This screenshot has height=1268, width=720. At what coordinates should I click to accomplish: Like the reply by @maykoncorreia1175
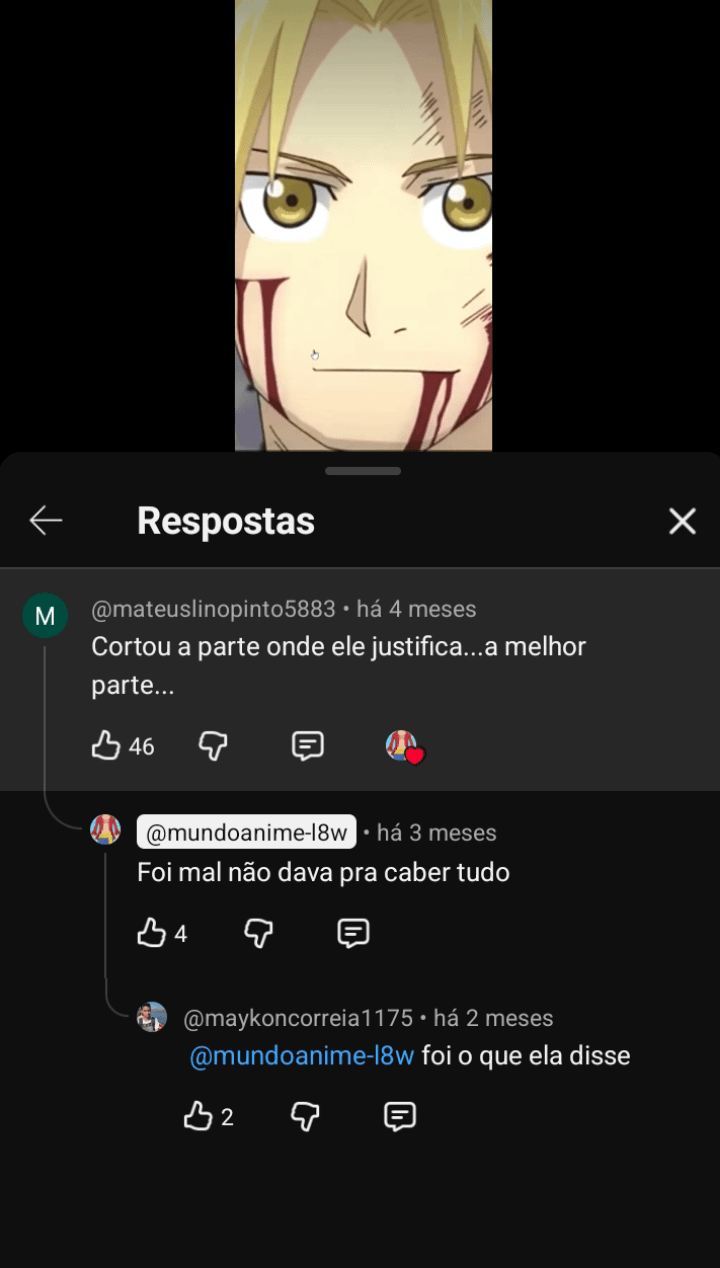pyautogui.click(x=198, y=1116)
